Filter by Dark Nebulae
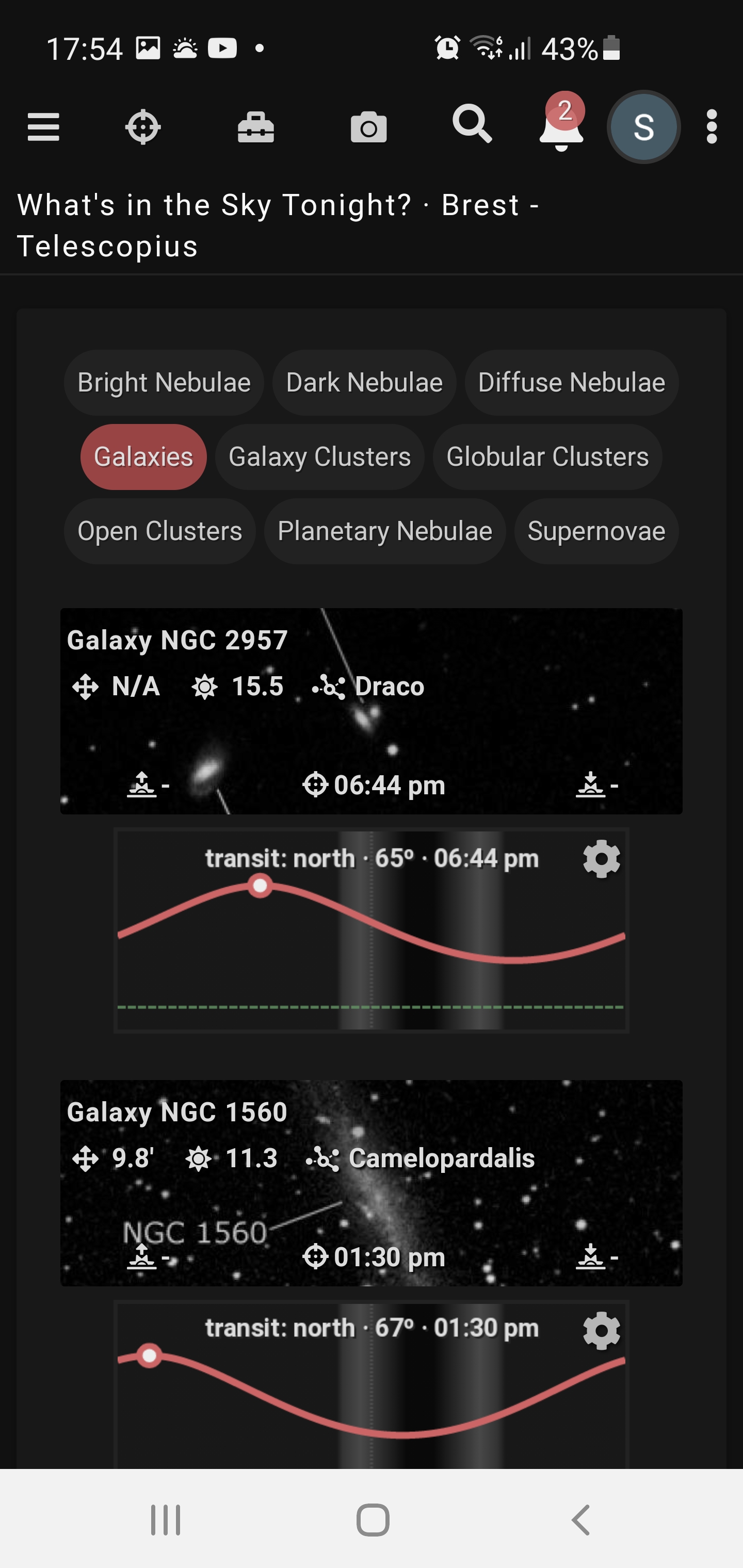743x1568 pixels. [x=364, y=383]
